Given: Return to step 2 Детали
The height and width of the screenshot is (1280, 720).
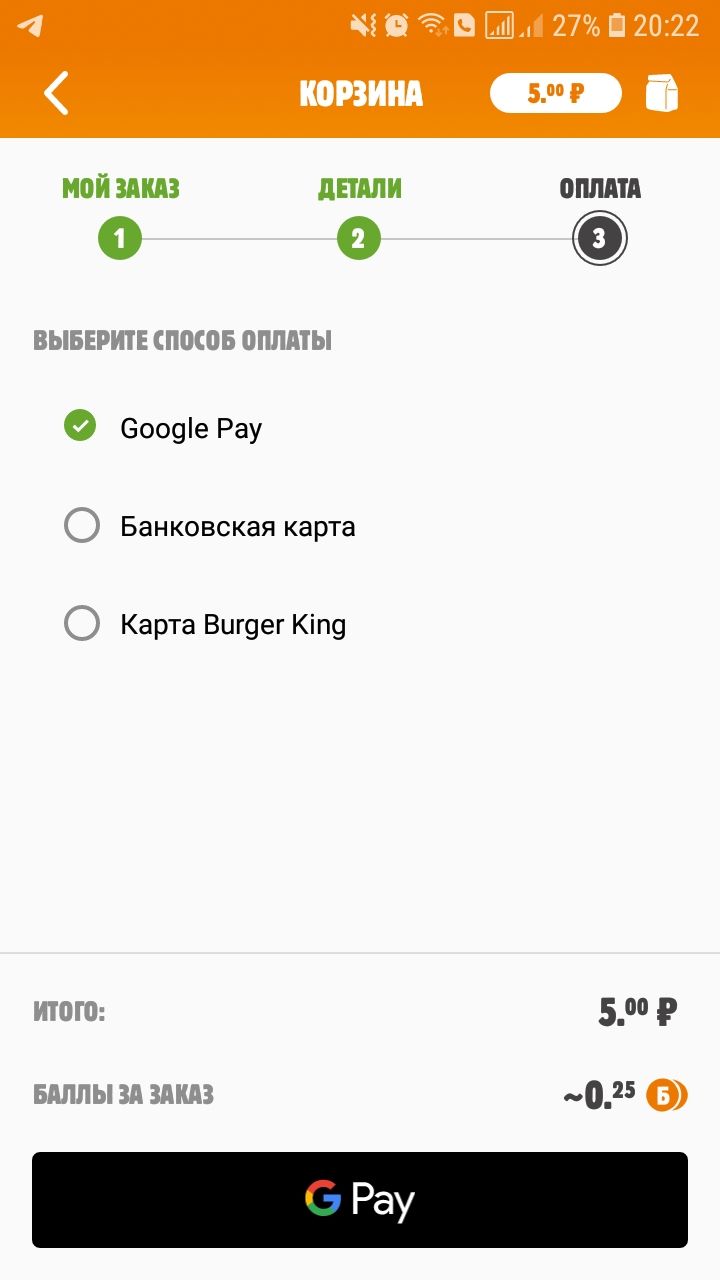Looking at the screenshot, I should pos(359,238).
